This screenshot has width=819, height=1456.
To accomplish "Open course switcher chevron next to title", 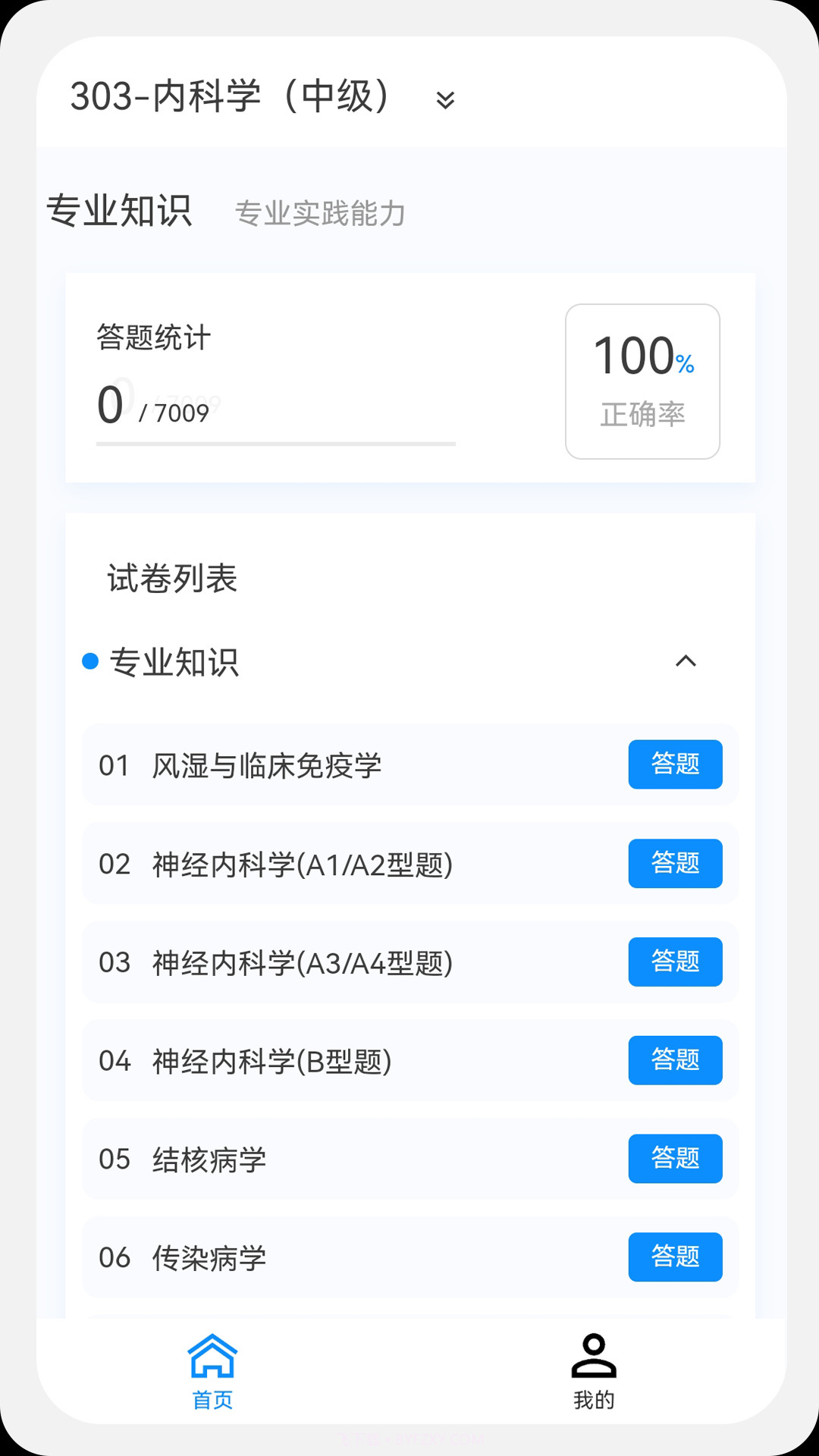I will [x=444, y=99].
